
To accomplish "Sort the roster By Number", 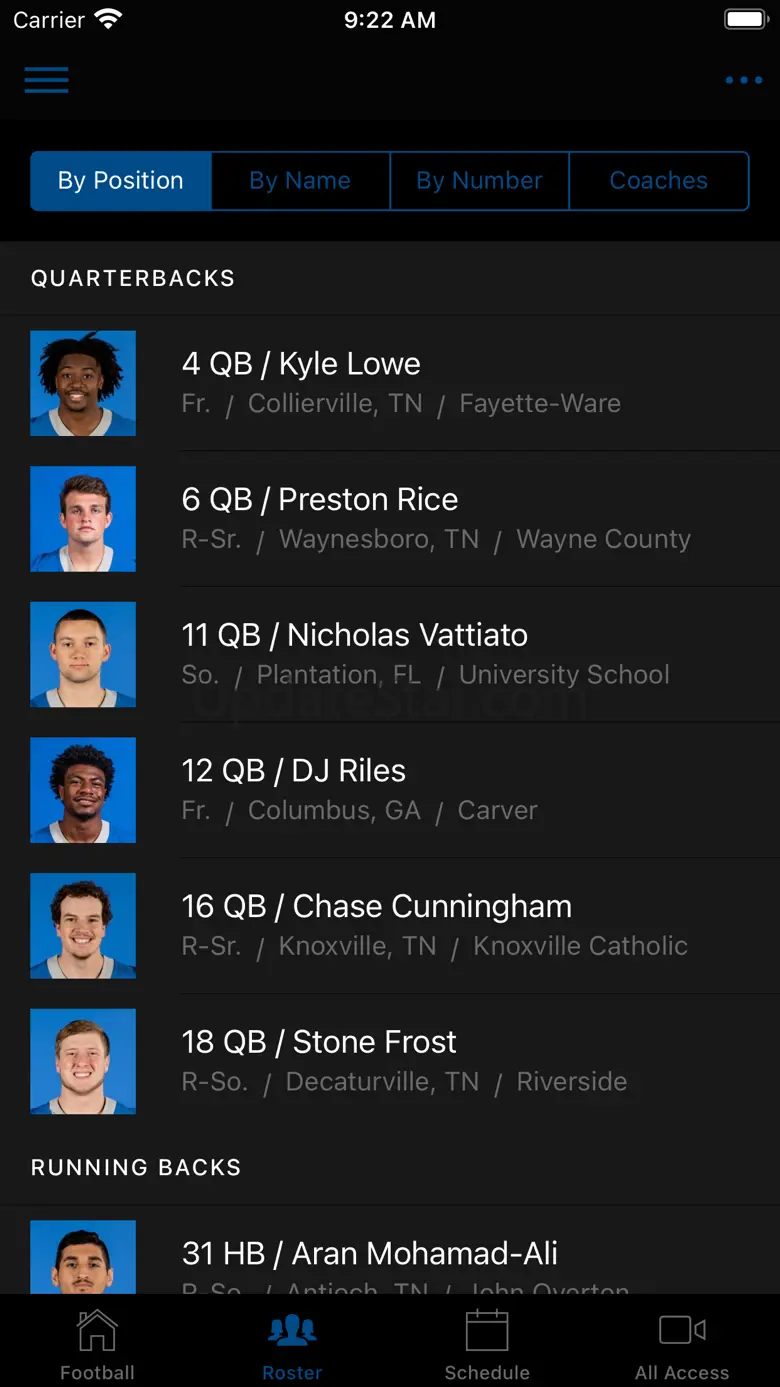I will click(479, 181).
